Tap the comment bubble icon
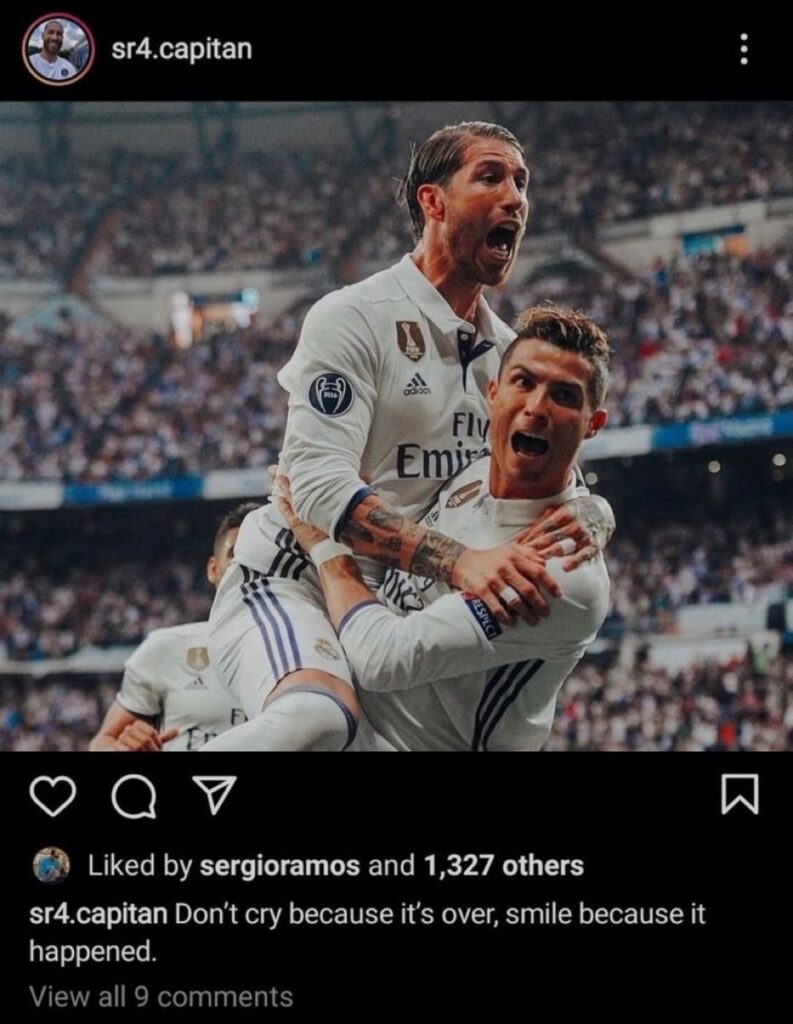 click(133, 796)
